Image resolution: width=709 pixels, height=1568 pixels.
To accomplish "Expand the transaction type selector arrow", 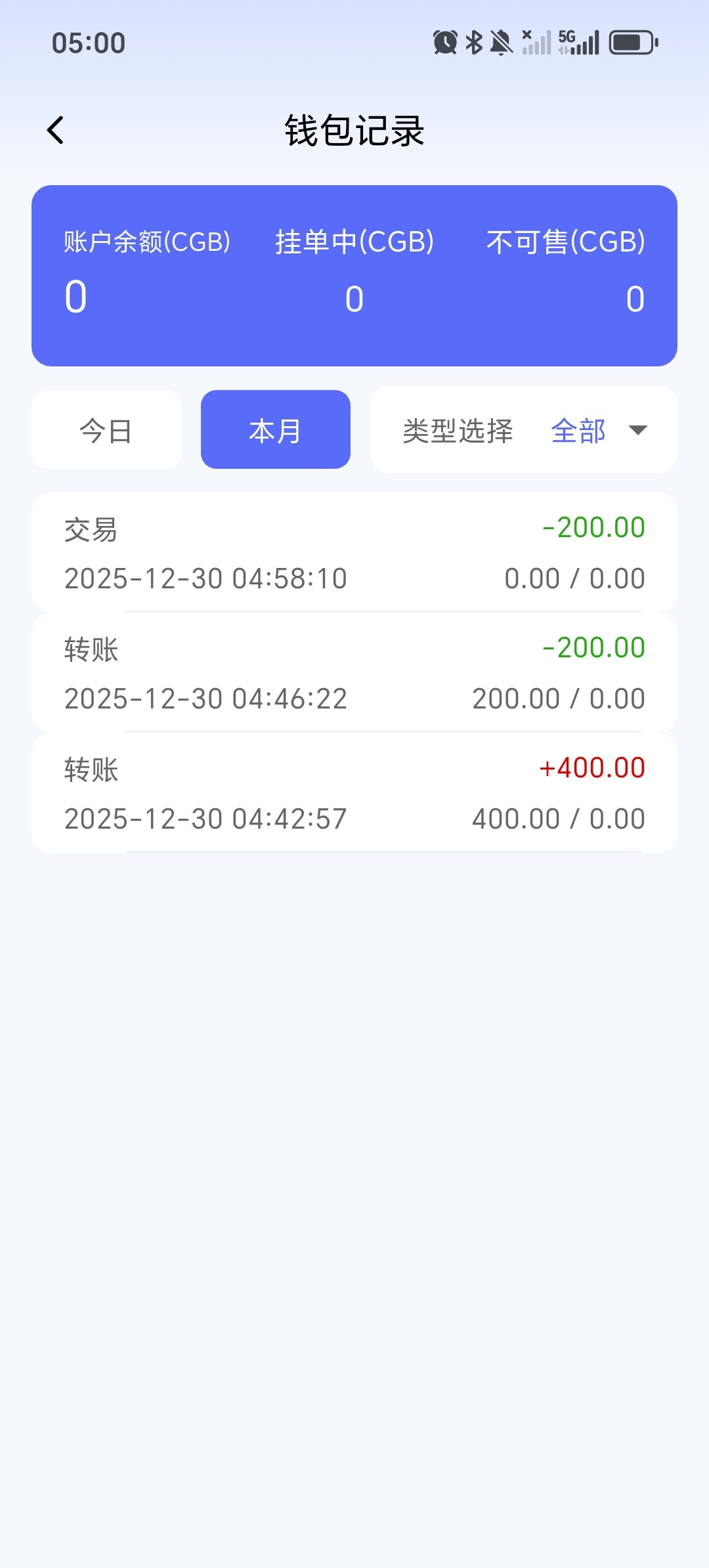I will pyautogui.click(x=638, y=430).
